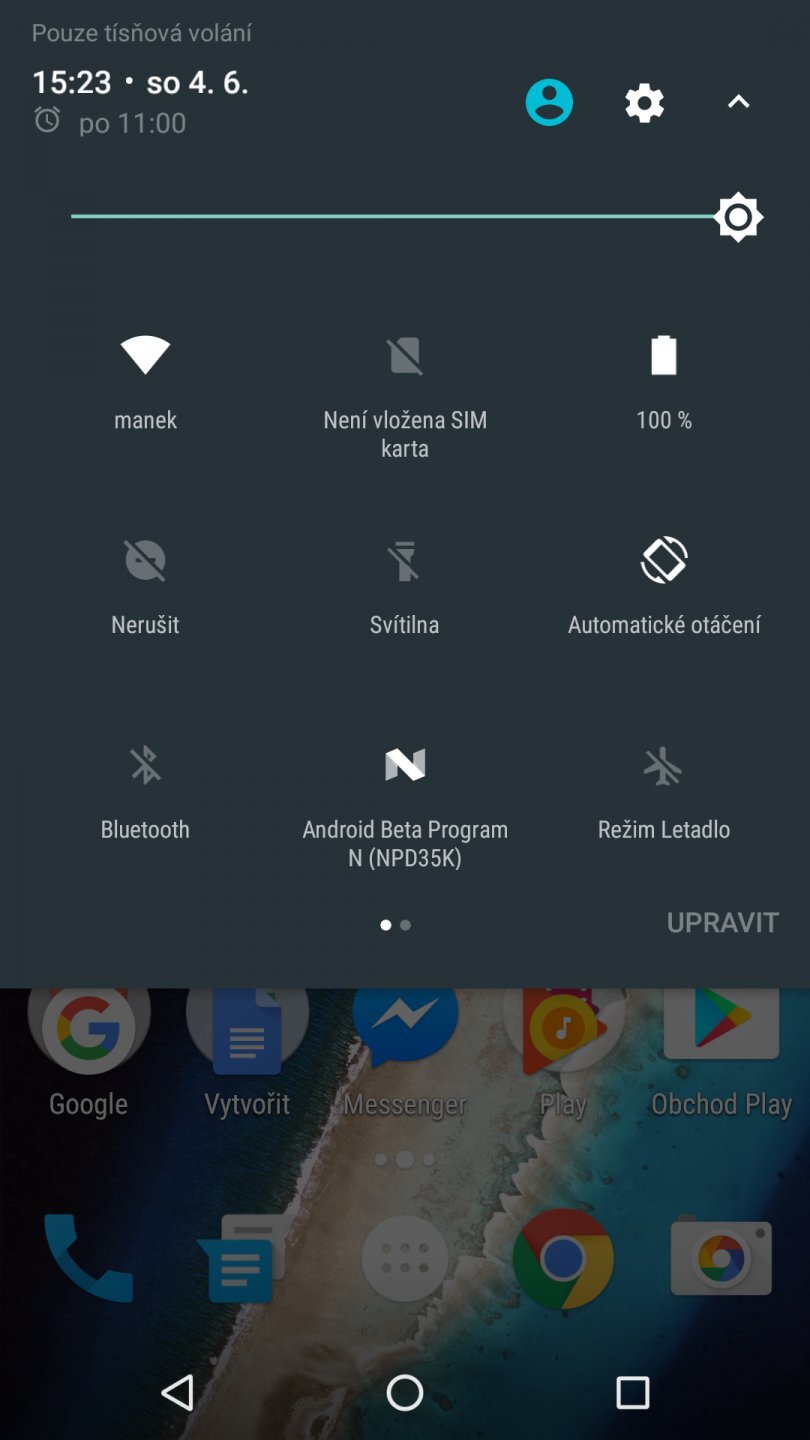This screenshot has height=1440, width=810.
Task: Toggle Bluetooth on
Action: 145,790
